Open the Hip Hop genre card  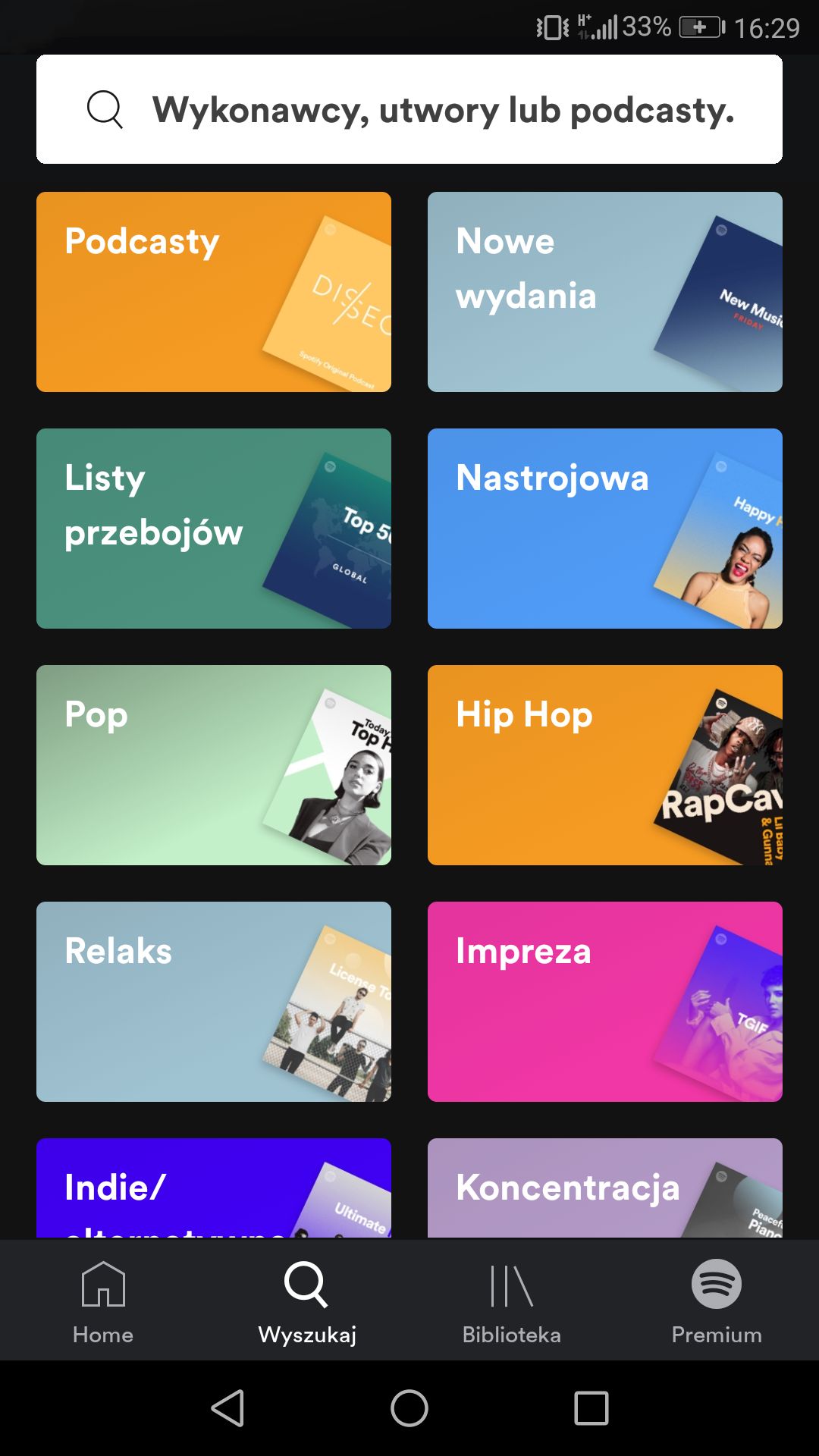pyautogui.click(x=605, y=765)
